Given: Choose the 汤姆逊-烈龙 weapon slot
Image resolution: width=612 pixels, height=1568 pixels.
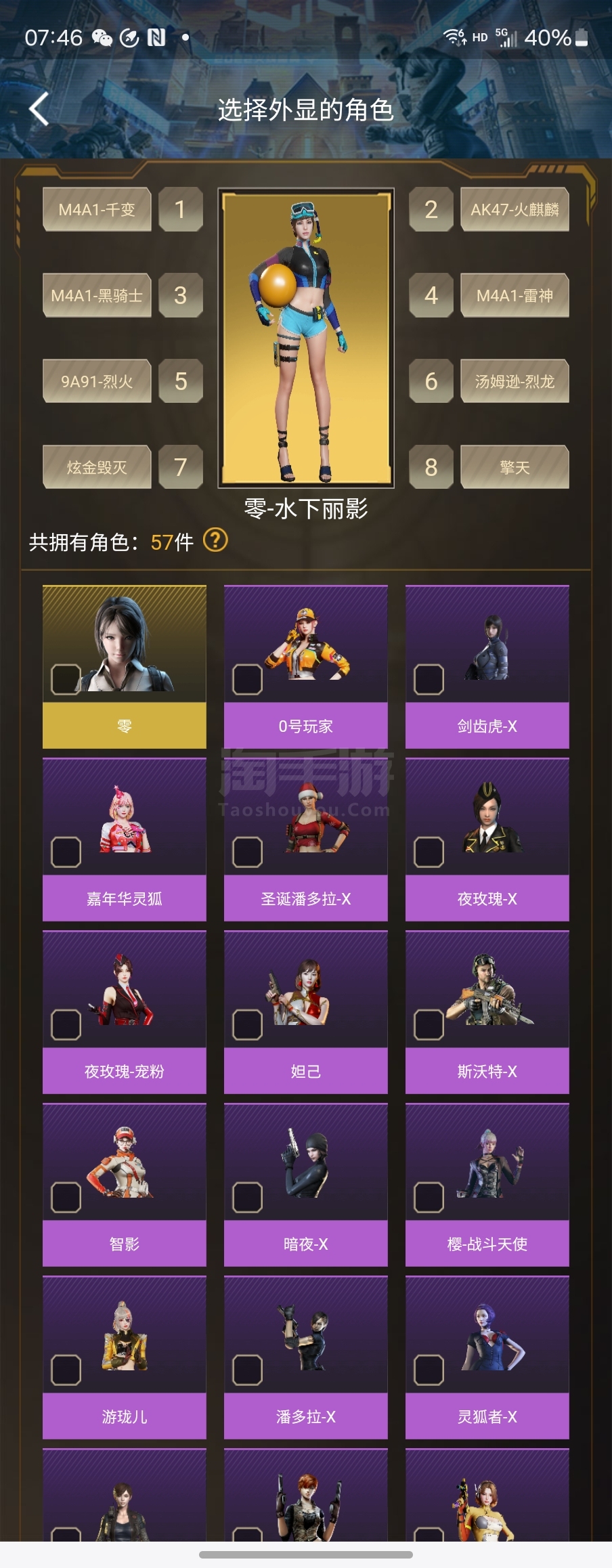Looking at the screenshot, I should (x=515, y=382).
